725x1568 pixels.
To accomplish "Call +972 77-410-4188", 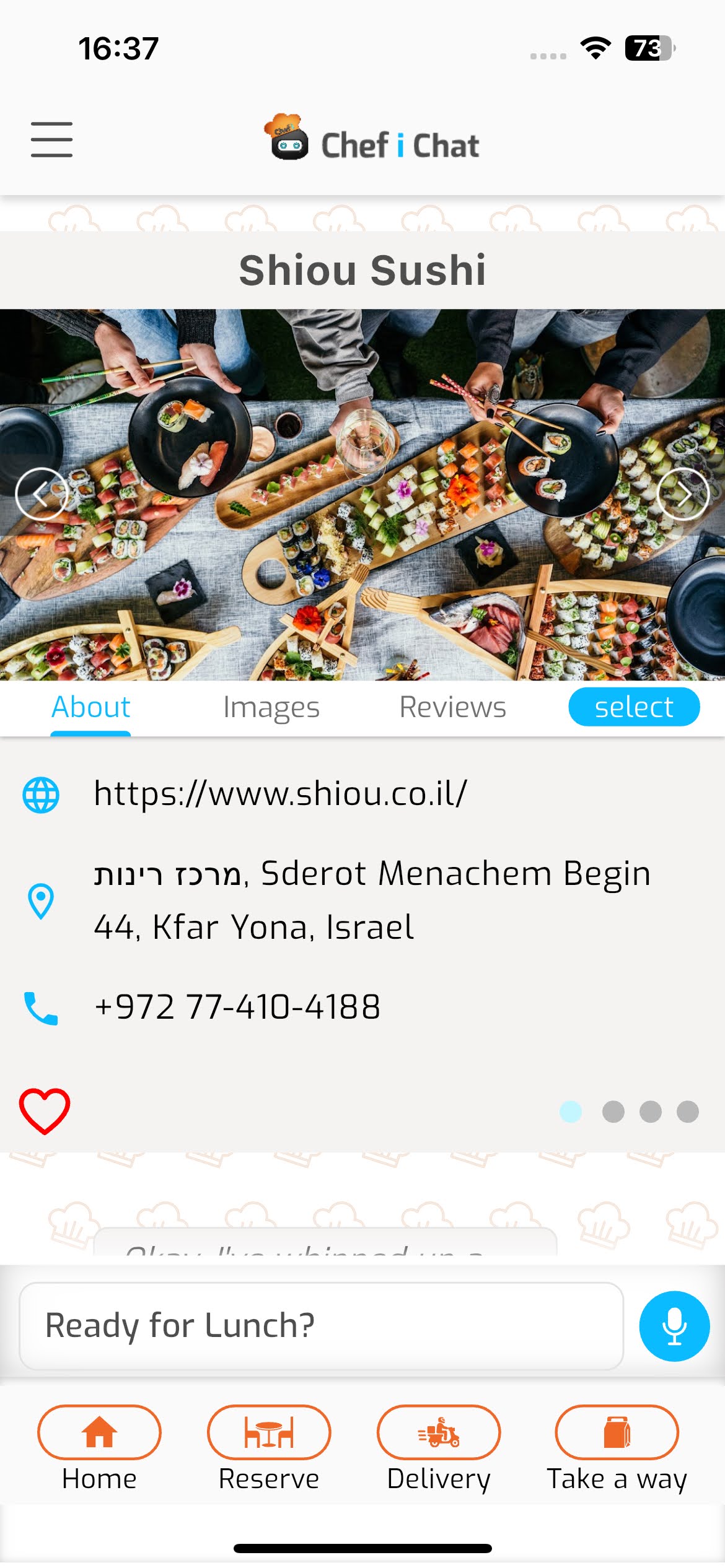I will tap(237, 1007).
